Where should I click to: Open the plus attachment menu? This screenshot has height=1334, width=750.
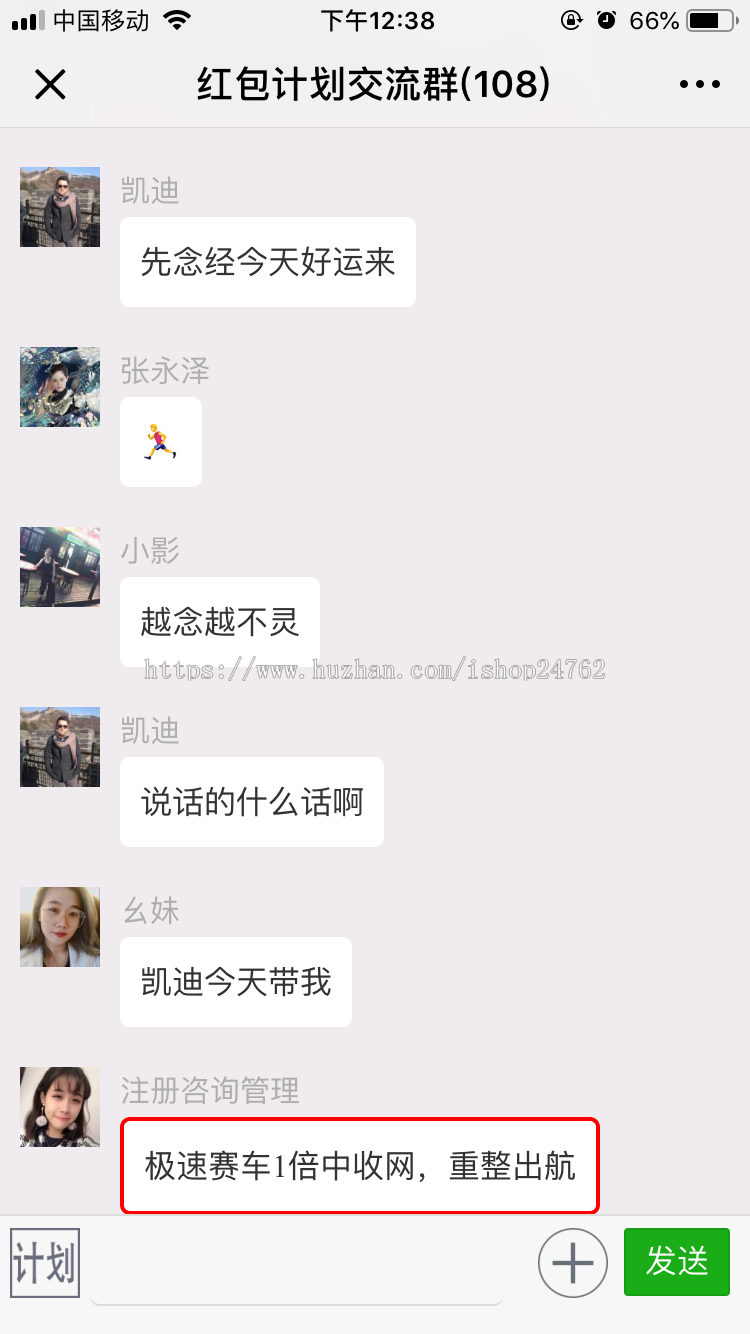point(573,1263)
